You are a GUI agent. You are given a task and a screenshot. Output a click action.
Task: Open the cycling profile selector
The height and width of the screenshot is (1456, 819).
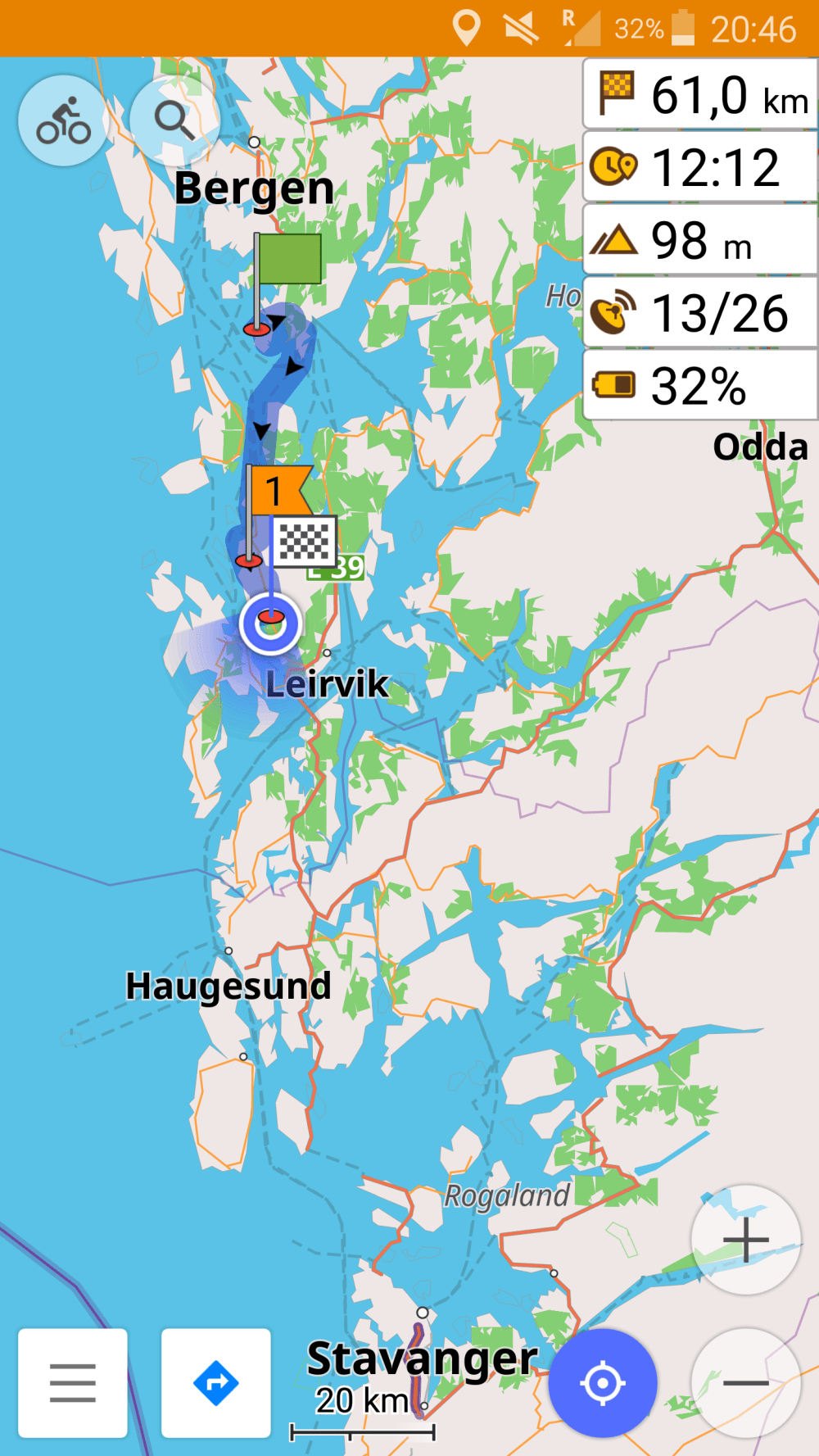pos(64,121)
